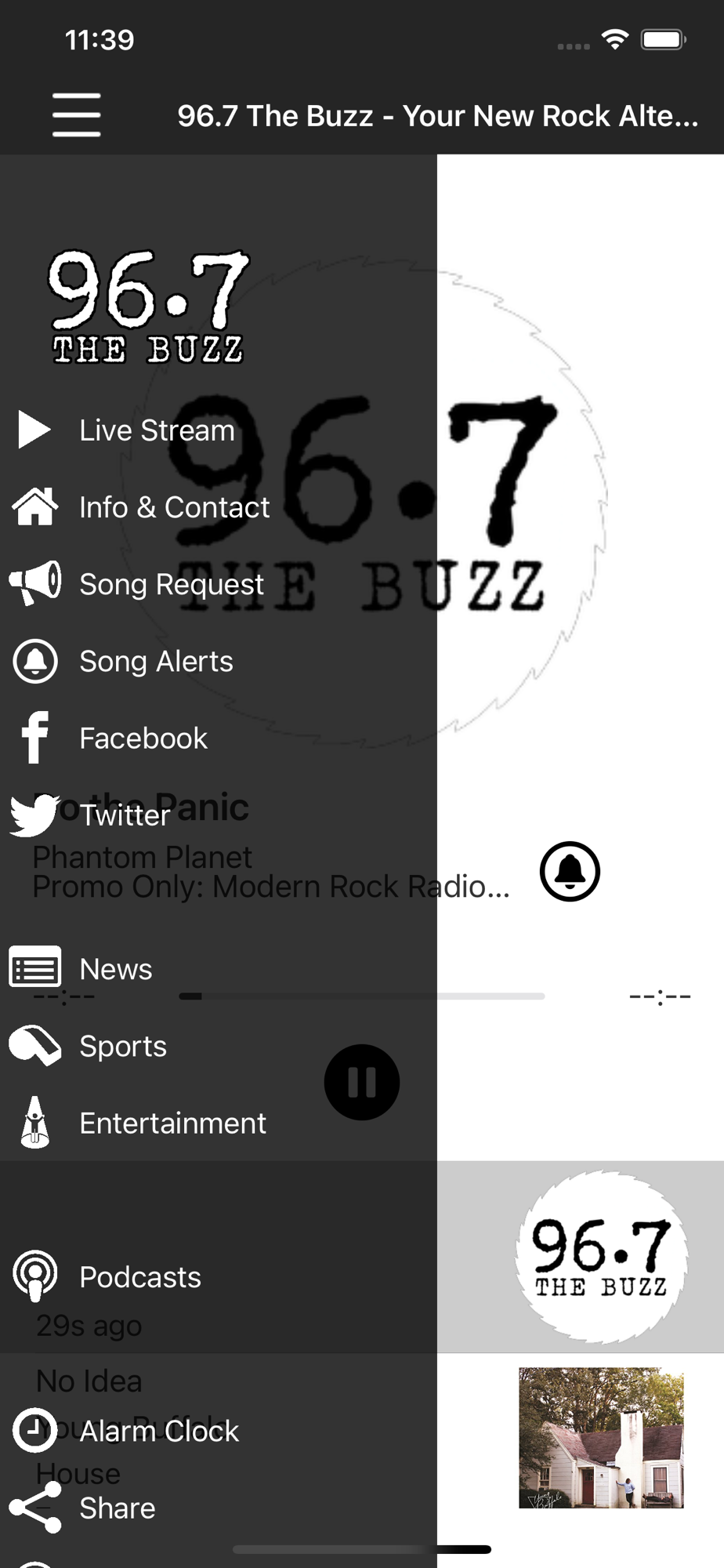724x1568 pixels.
Task: Select Song Request menu item
Action: coord(171,585)
